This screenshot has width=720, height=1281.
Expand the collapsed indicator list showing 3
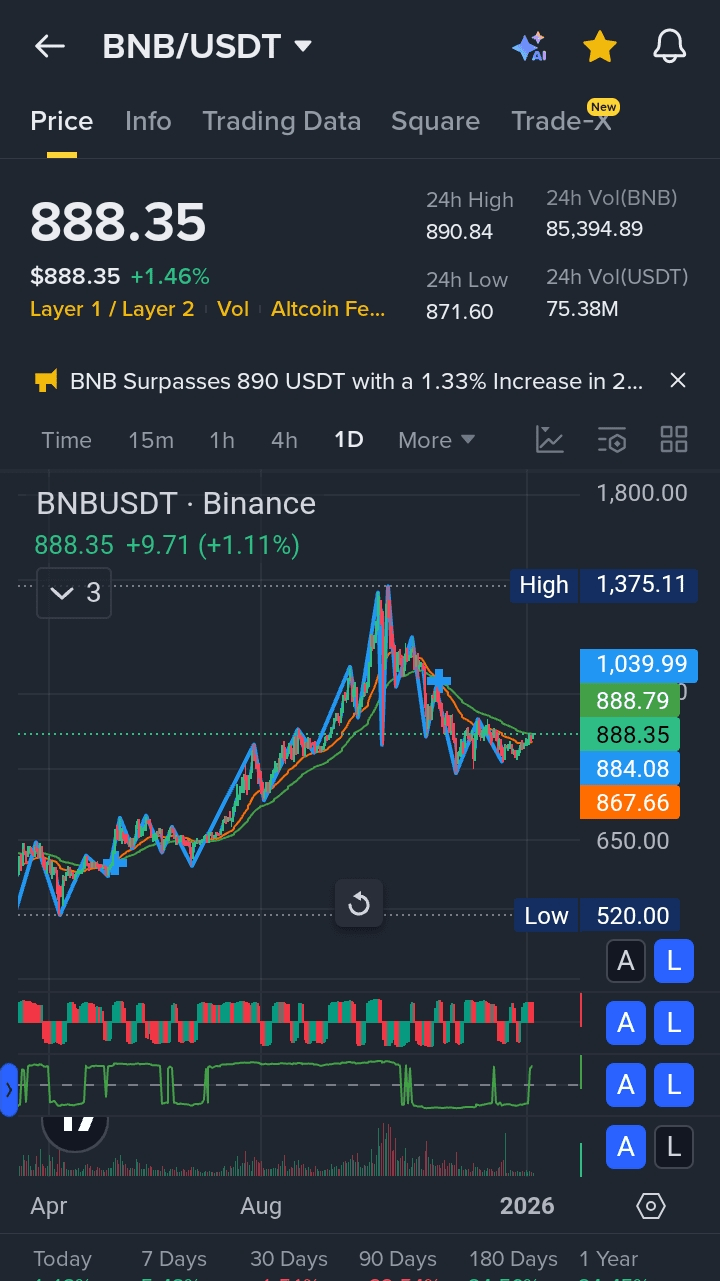point(74,593)
